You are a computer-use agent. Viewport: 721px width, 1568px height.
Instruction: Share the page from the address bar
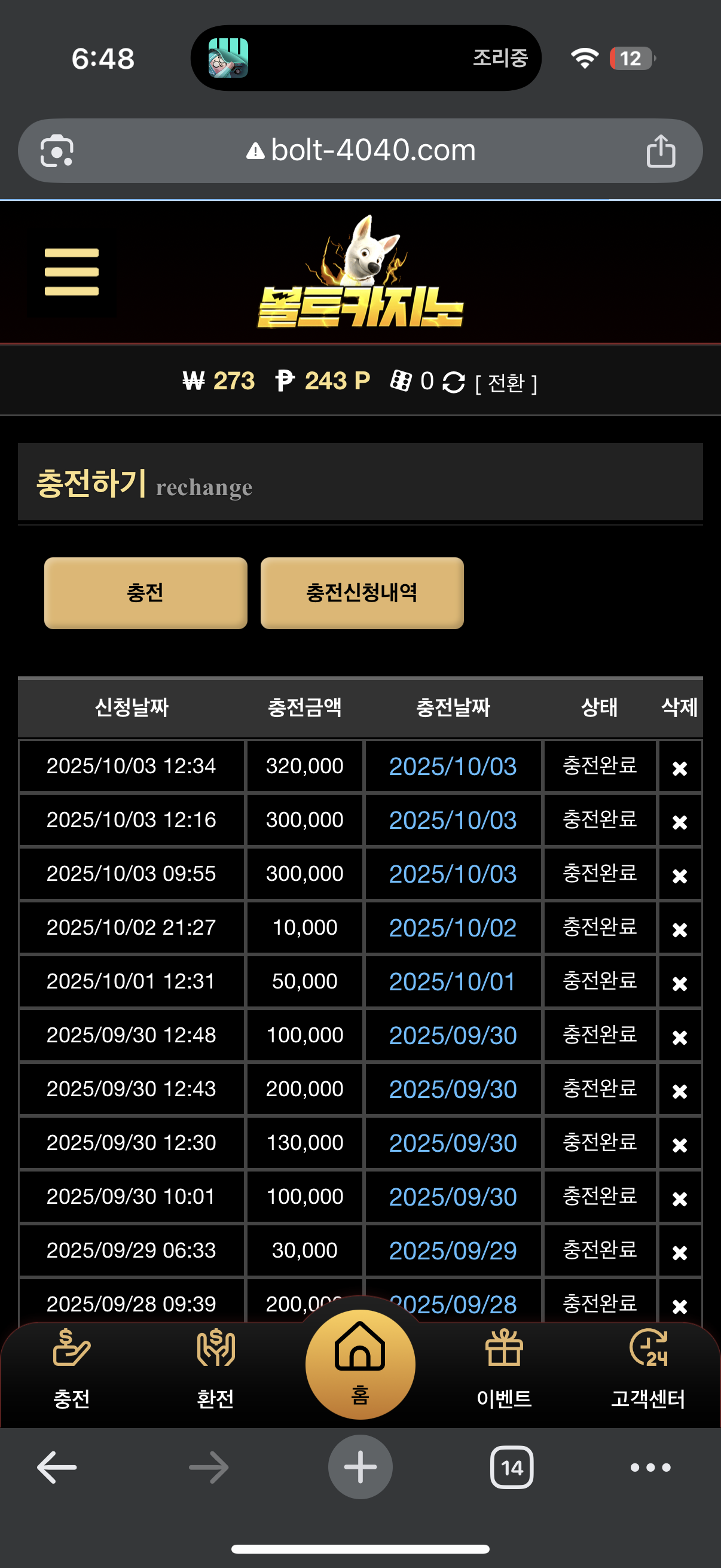pos(661,151)
